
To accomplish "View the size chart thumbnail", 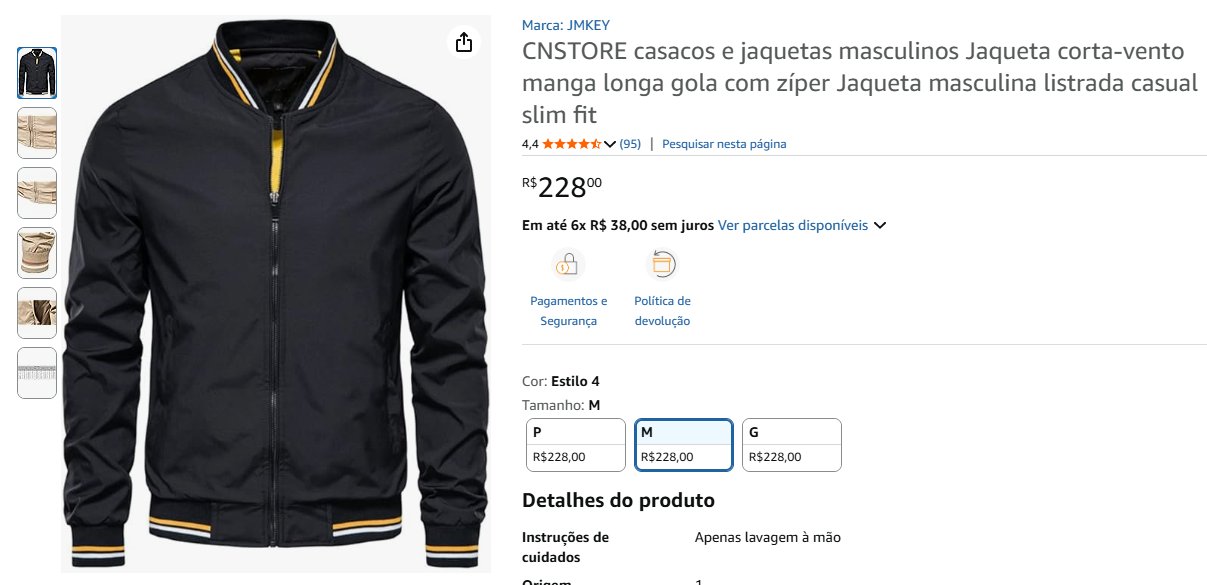I will tap(37, 373).
